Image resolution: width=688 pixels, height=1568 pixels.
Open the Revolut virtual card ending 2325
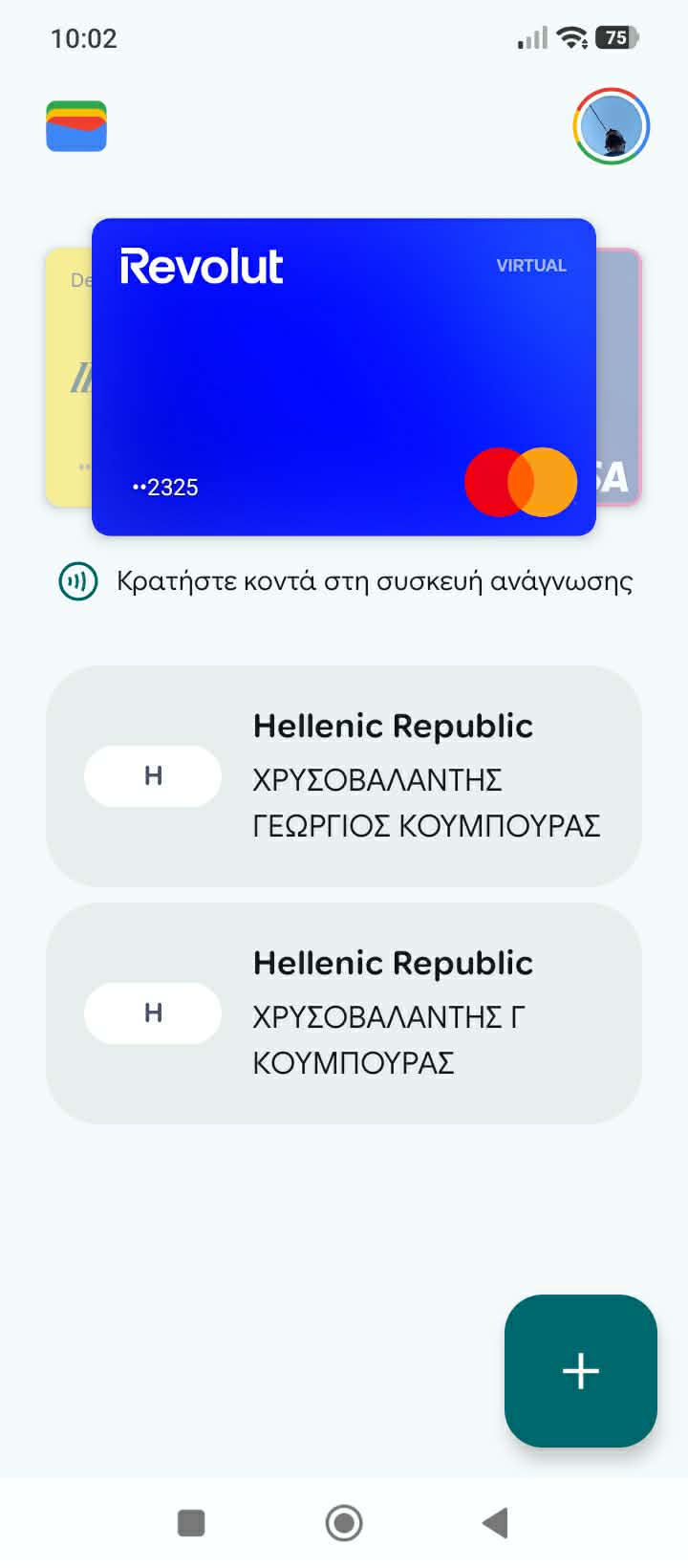[344, 377]
